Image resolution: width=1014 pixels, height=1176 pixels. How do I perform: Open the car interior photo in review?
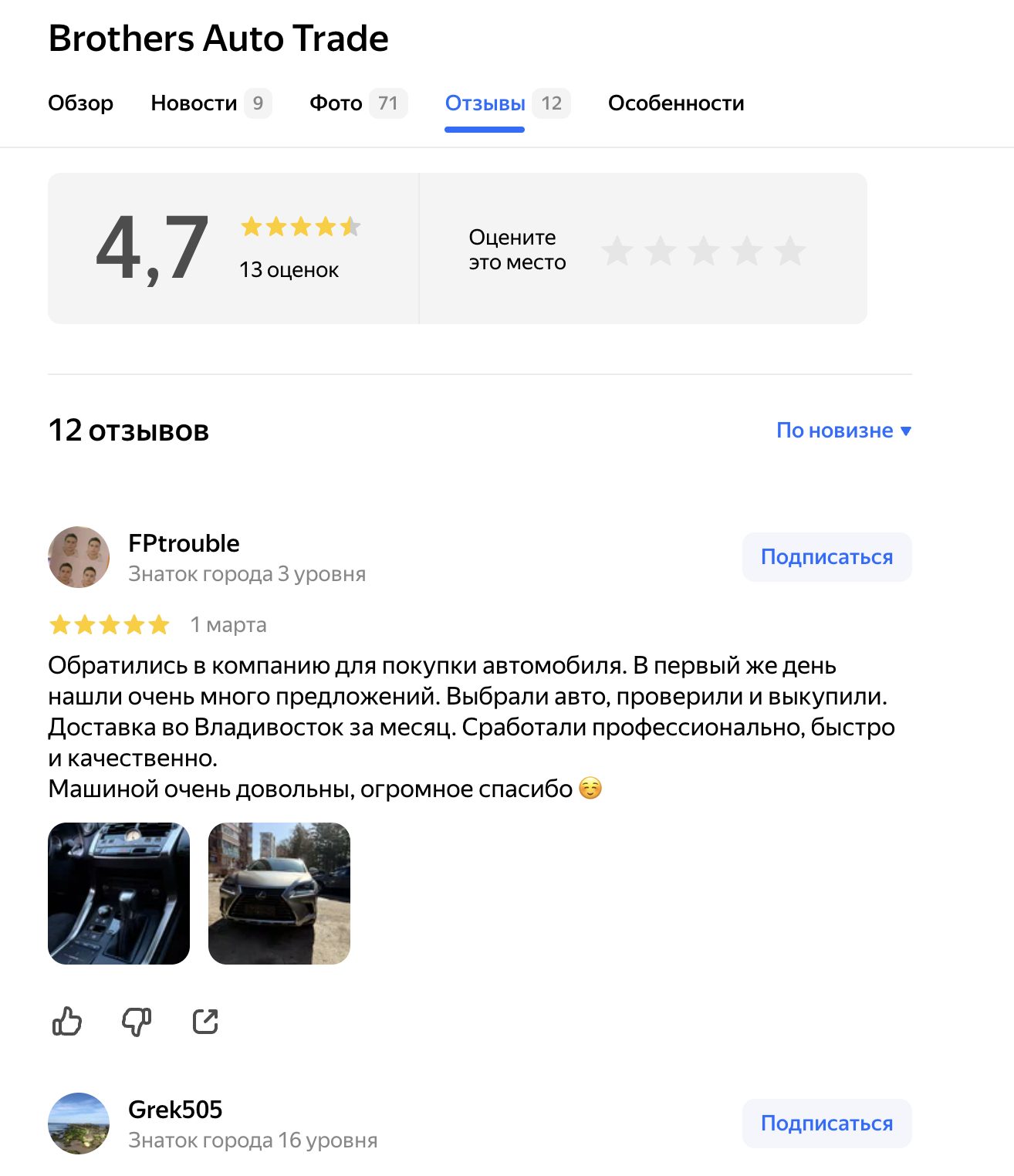click(x=119, y=894)
